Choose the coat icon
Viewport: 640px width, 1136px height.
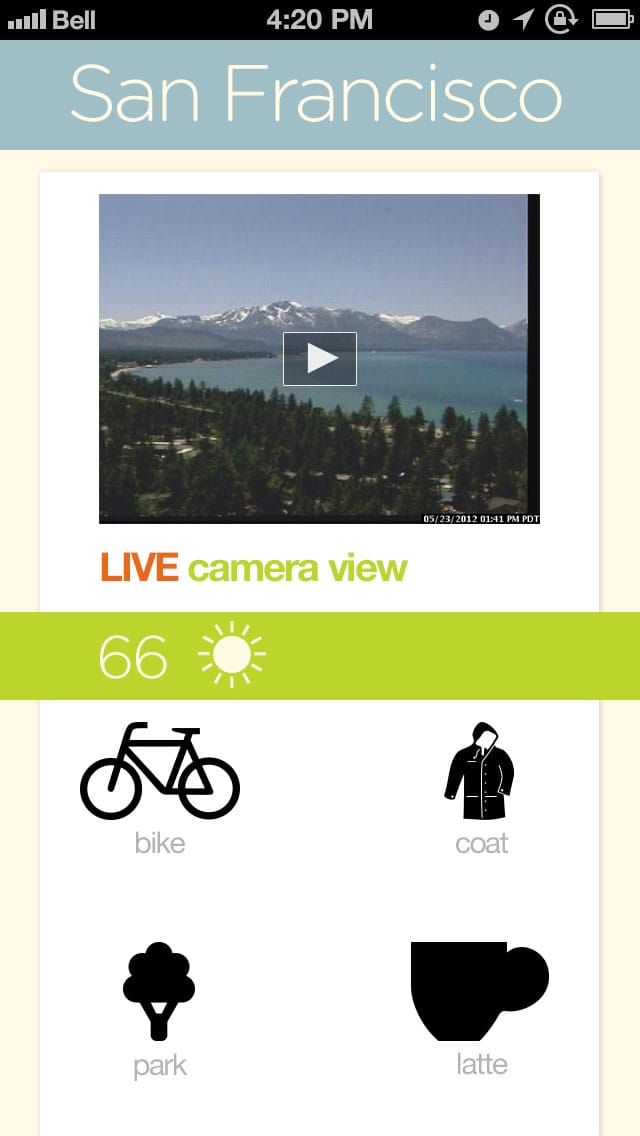480,772
